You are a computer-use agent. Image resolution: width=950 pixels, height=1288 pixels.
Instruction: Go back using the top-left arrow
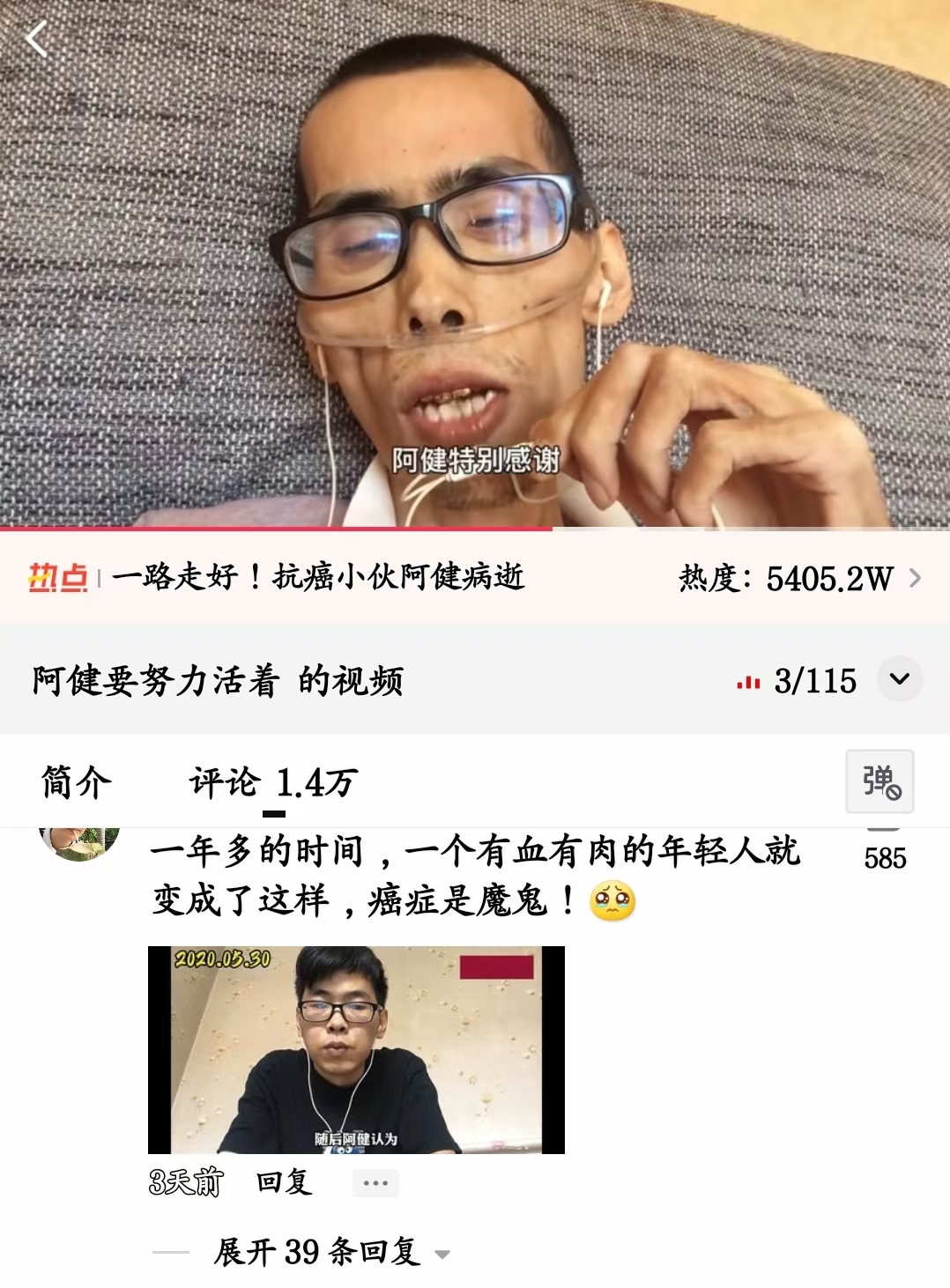pyautogui.click(x=37, y=39)
